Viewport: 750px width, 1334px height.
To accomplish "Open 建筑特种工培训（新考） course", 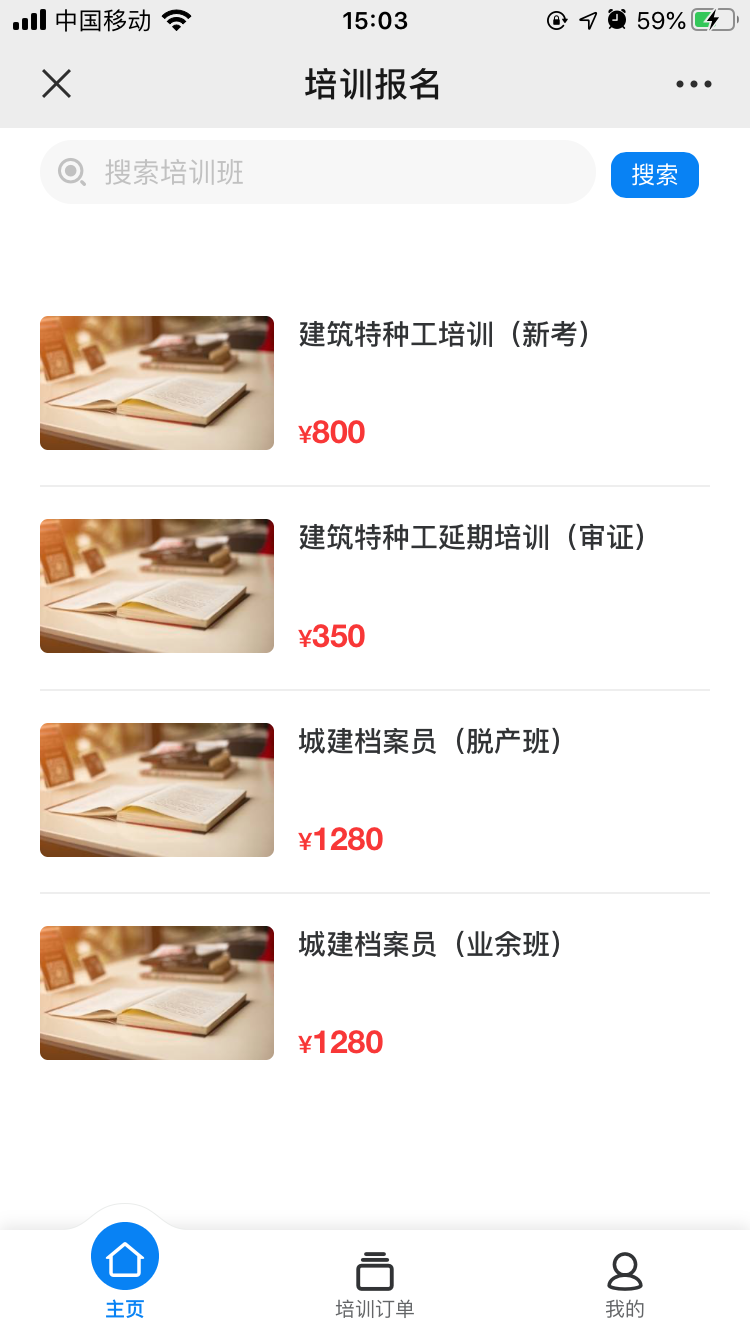I will (444, 335).
